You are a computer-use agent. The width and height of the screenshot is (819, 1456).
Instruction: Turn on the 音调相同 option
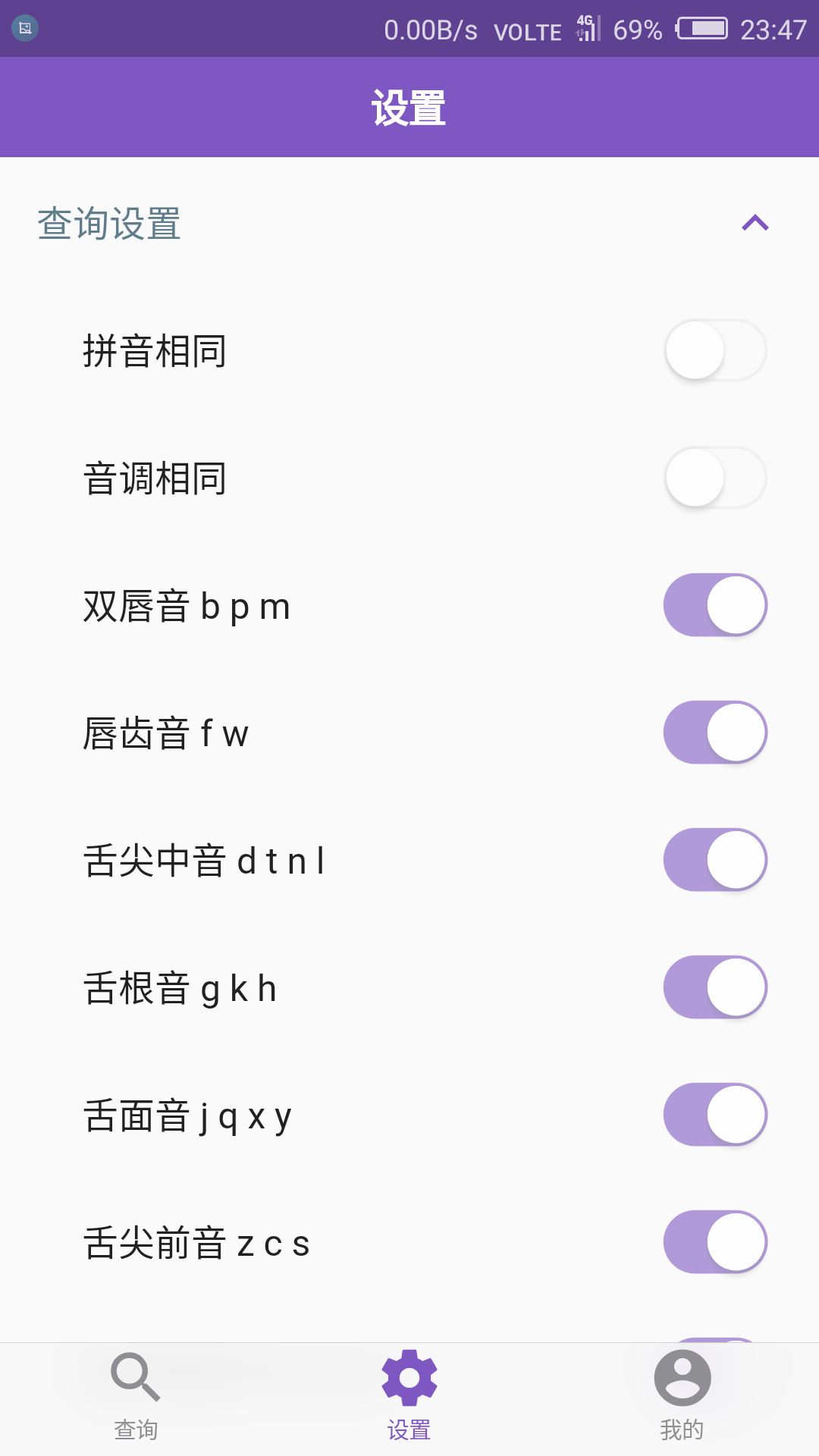point(714,478)
